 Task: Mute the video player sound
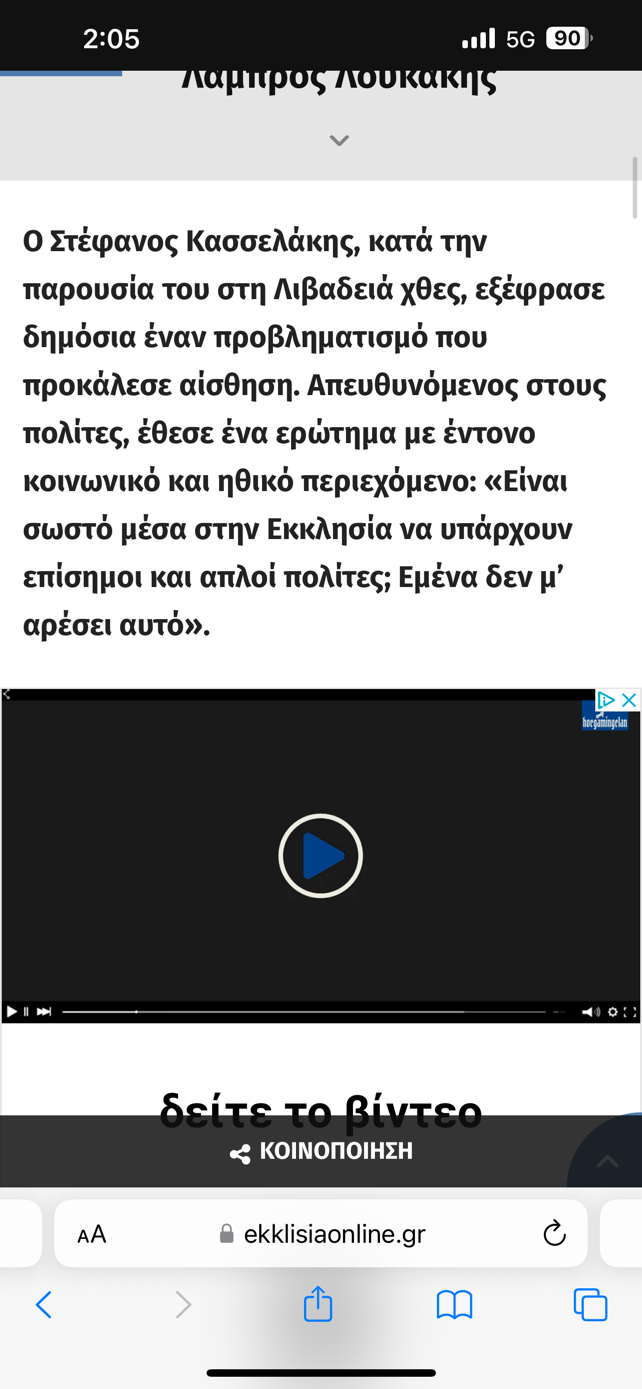[592, 1012]
